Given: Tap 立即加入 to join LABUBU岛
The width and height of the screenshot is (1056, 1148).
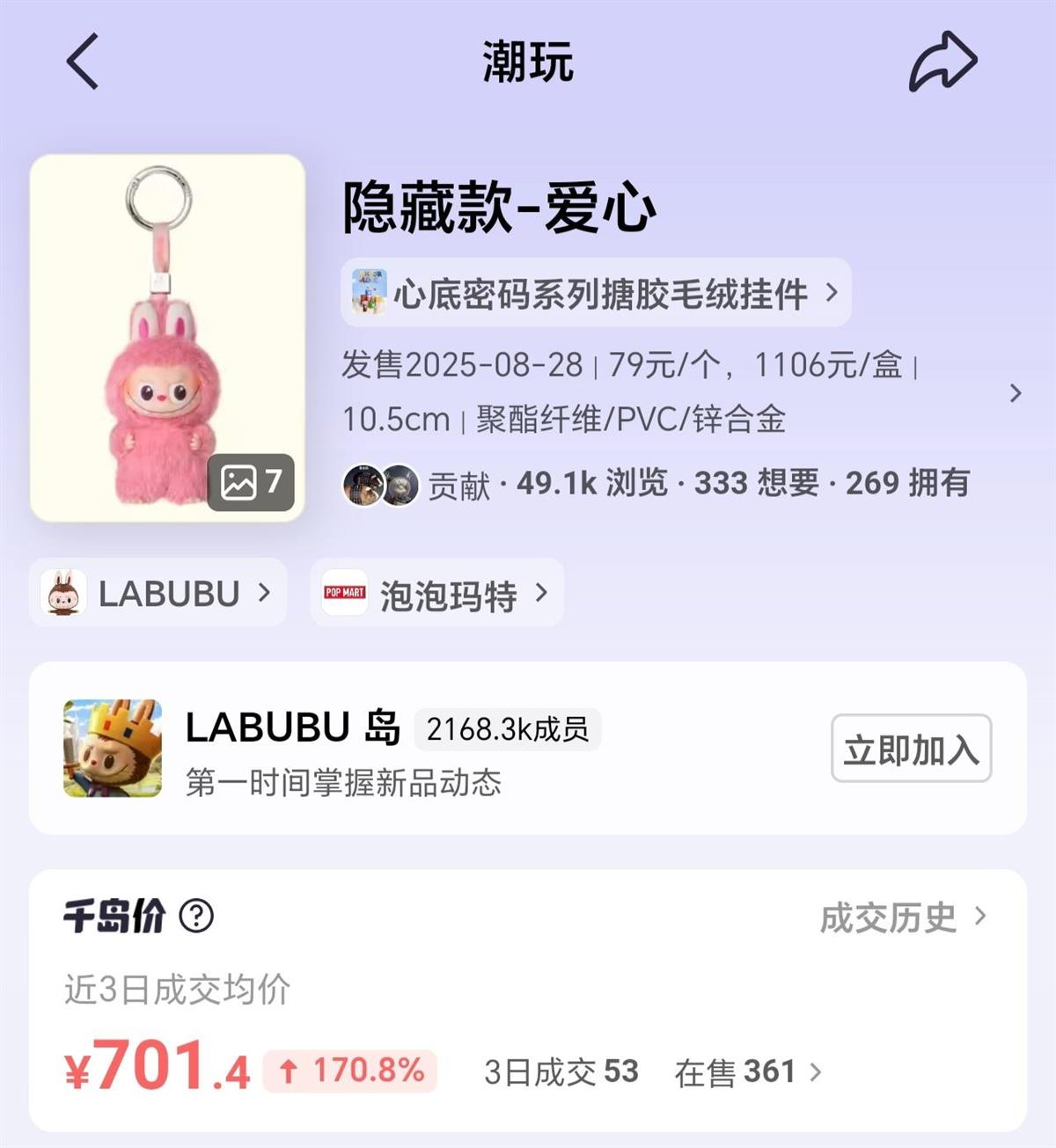Looking at the screenshot, I should point(911,750).
